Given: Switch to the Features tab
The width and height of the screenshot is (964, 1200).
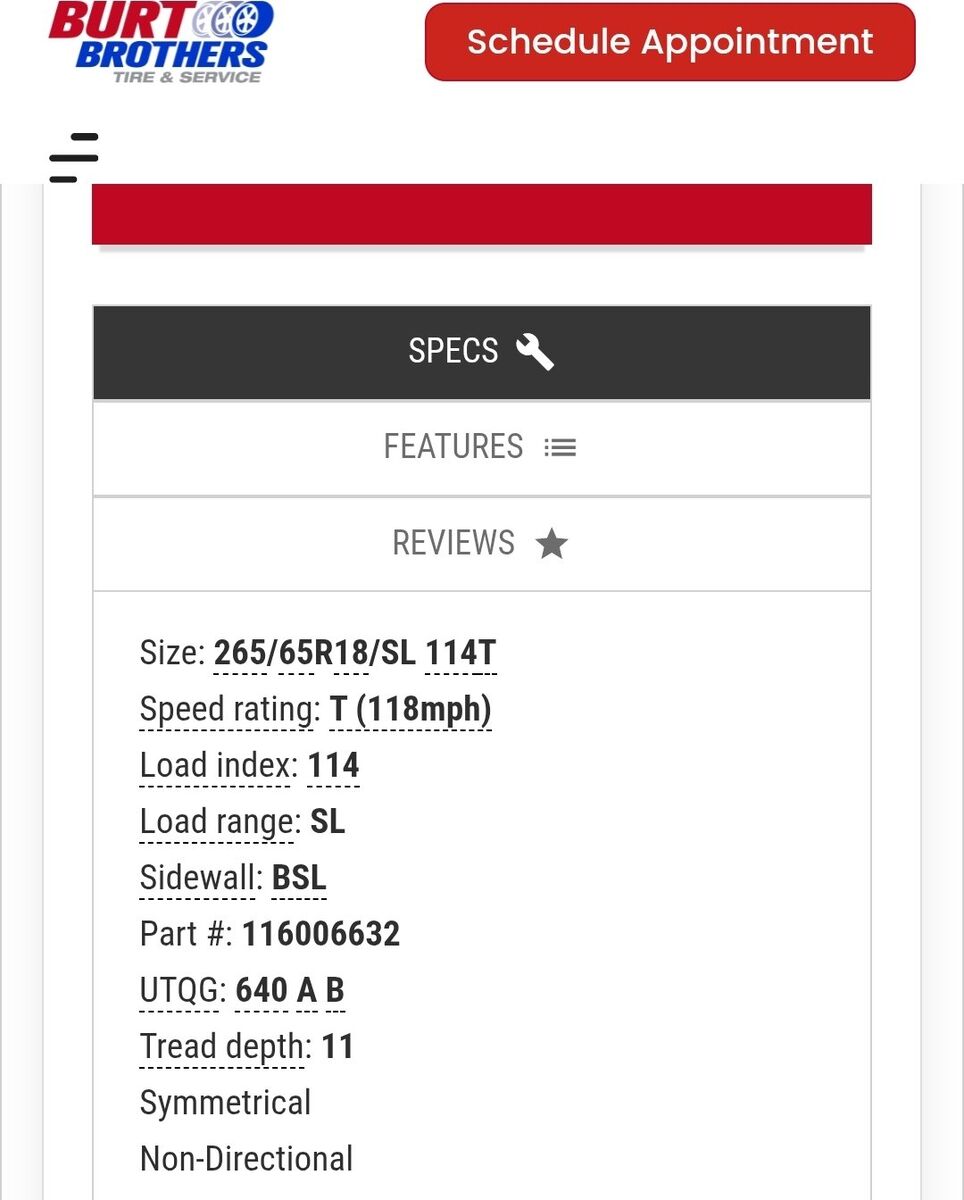Looking at the screenshot, I should point(481,447).
